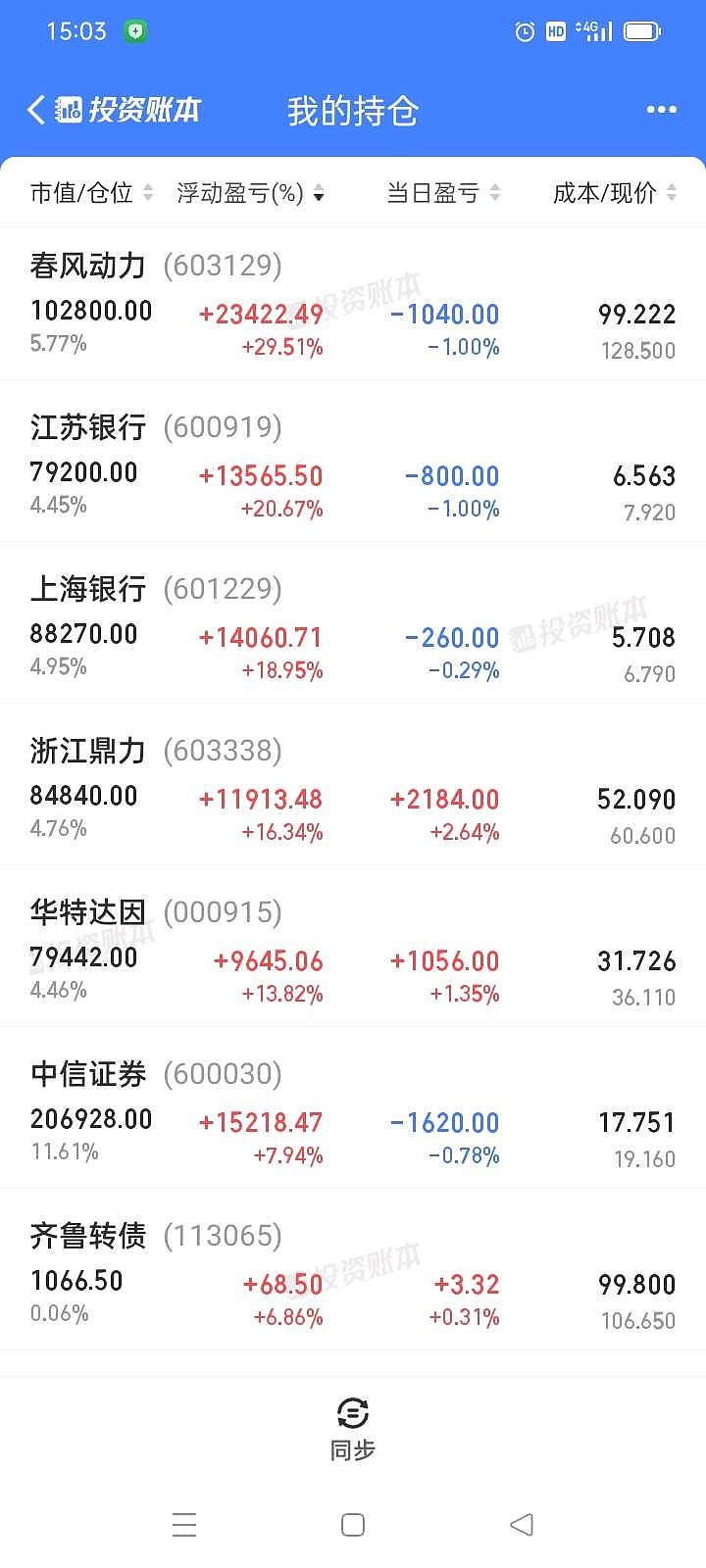Open the 中信证券 holding entry
This screenshot has height=1568, width=706.
[353, 1112]
